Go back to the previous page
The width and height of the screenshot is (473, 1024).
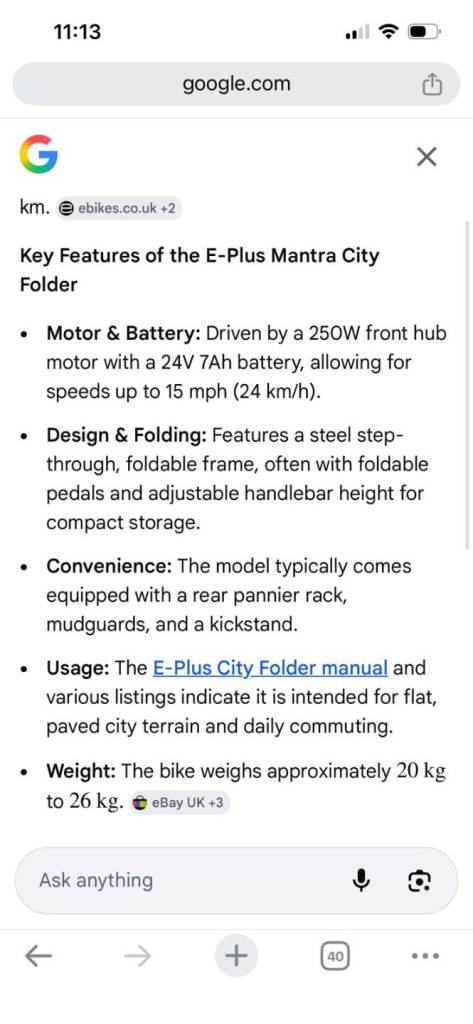[x=38, y=957]
